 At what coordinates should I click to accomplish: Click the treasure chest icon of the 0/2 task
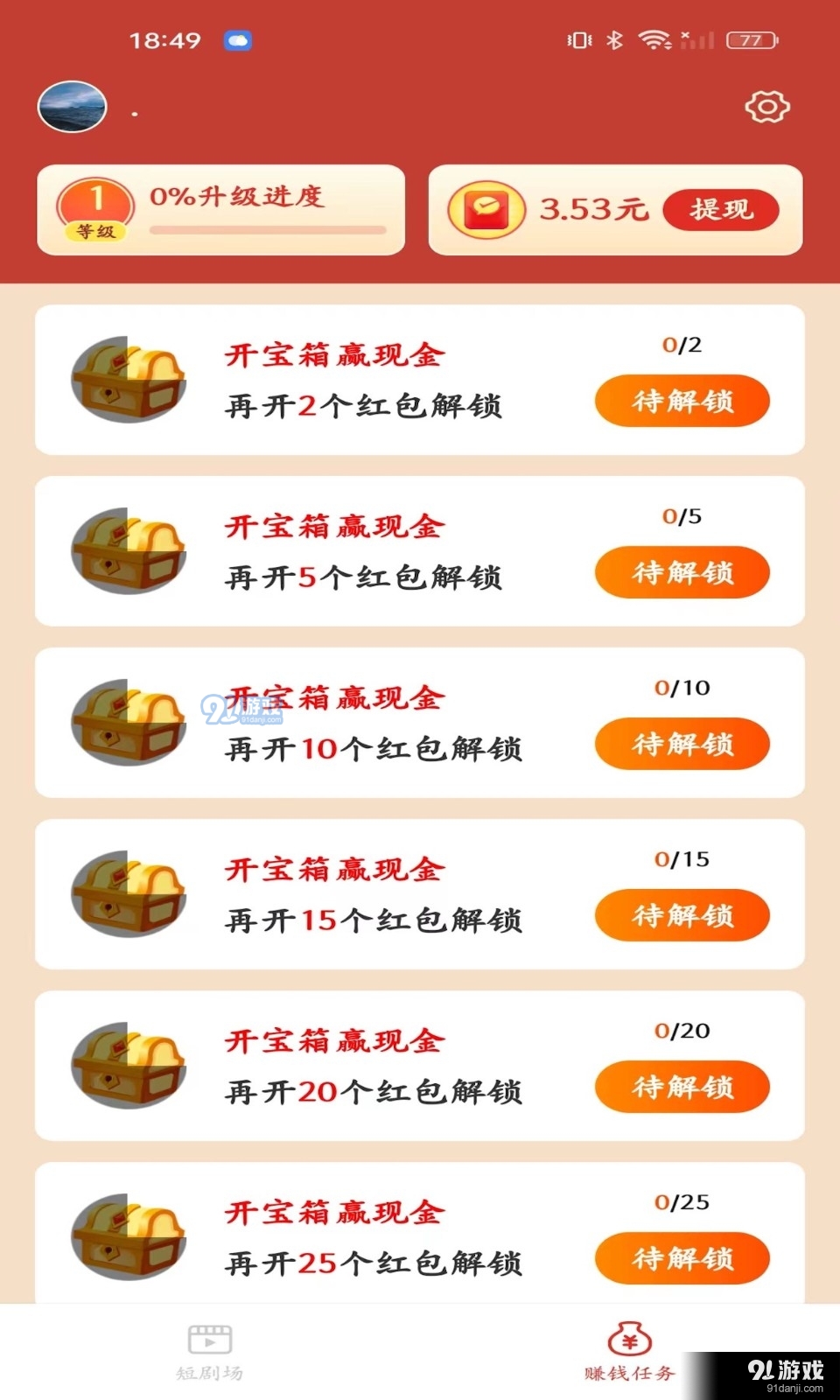pos(129,381)
